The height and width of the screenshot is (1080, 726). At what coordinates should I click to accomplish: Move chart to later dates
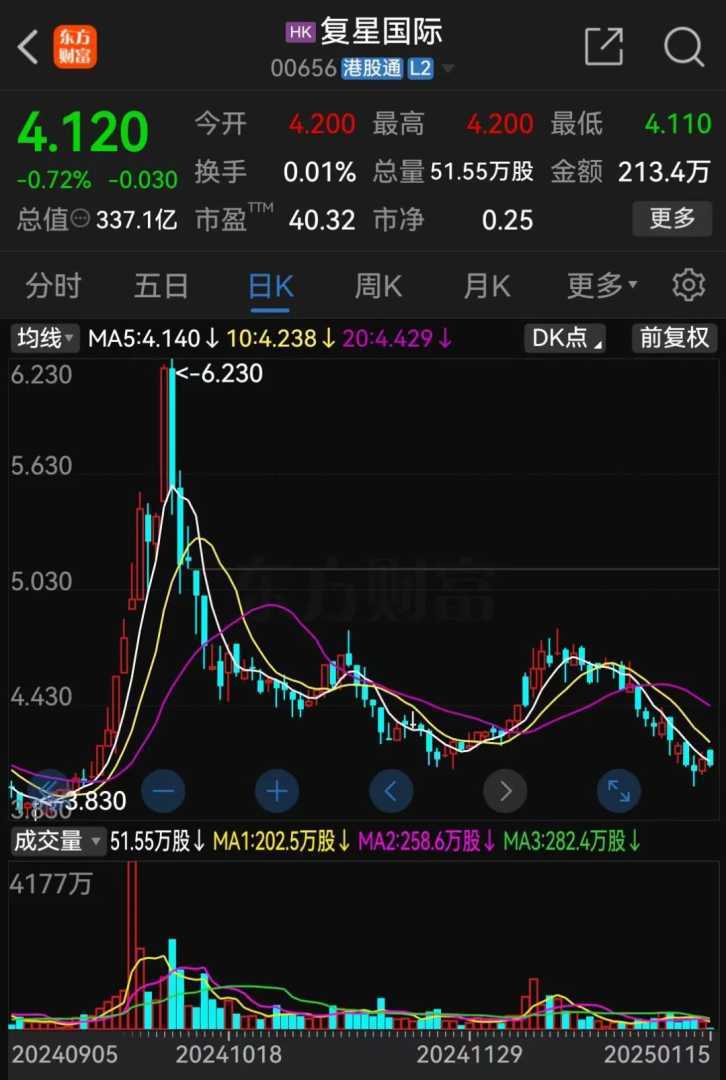(x=505, y=792)
